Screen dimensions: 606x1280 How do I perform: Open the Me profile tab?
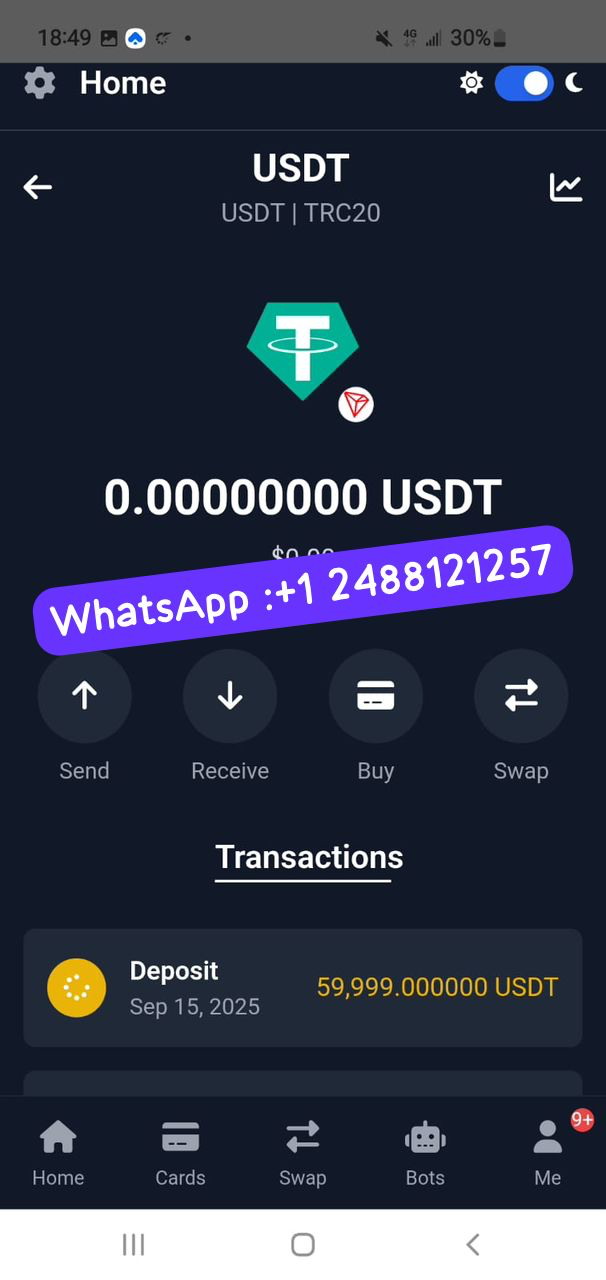point(548,1152)
